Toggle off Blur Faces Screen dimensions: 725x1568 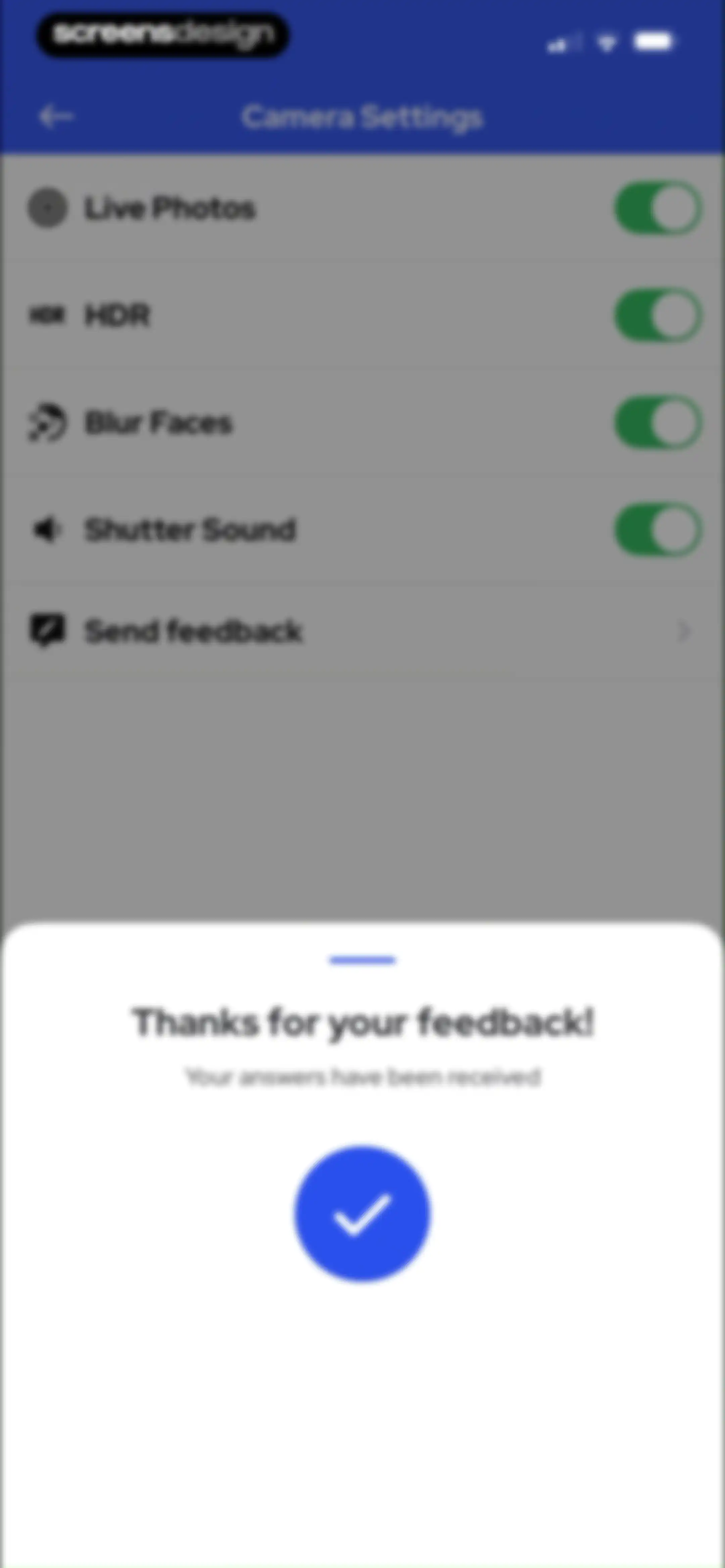[658, 422]
